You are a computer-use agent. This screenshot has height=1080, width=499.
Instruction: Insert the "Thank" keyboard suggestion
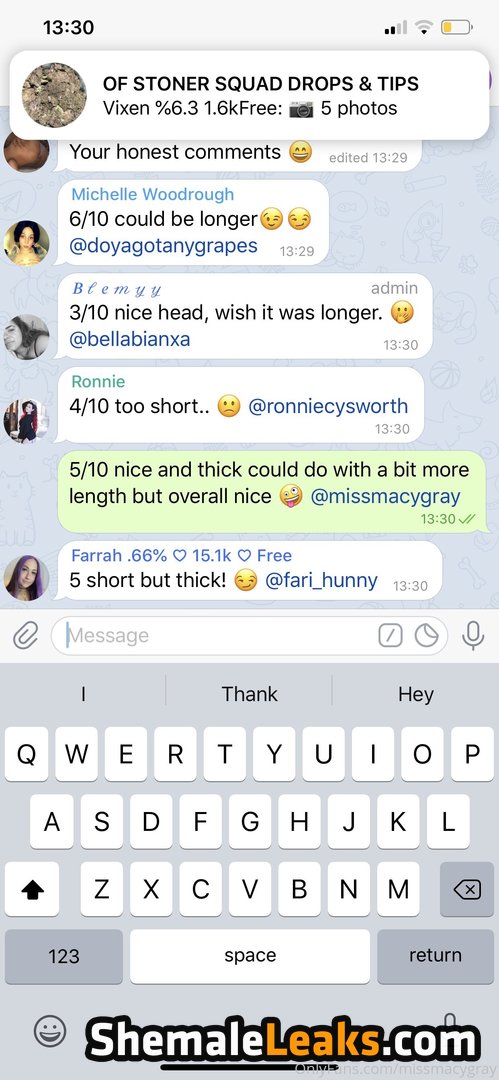click(x=250, y=694)
